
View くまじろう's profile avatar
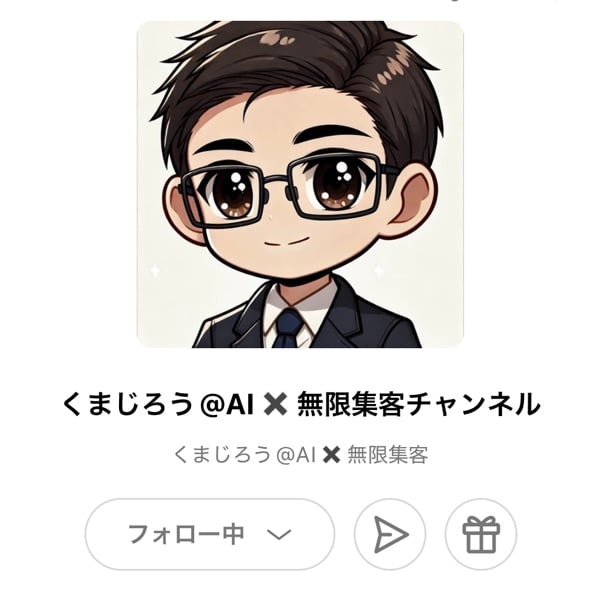[300, 184]
